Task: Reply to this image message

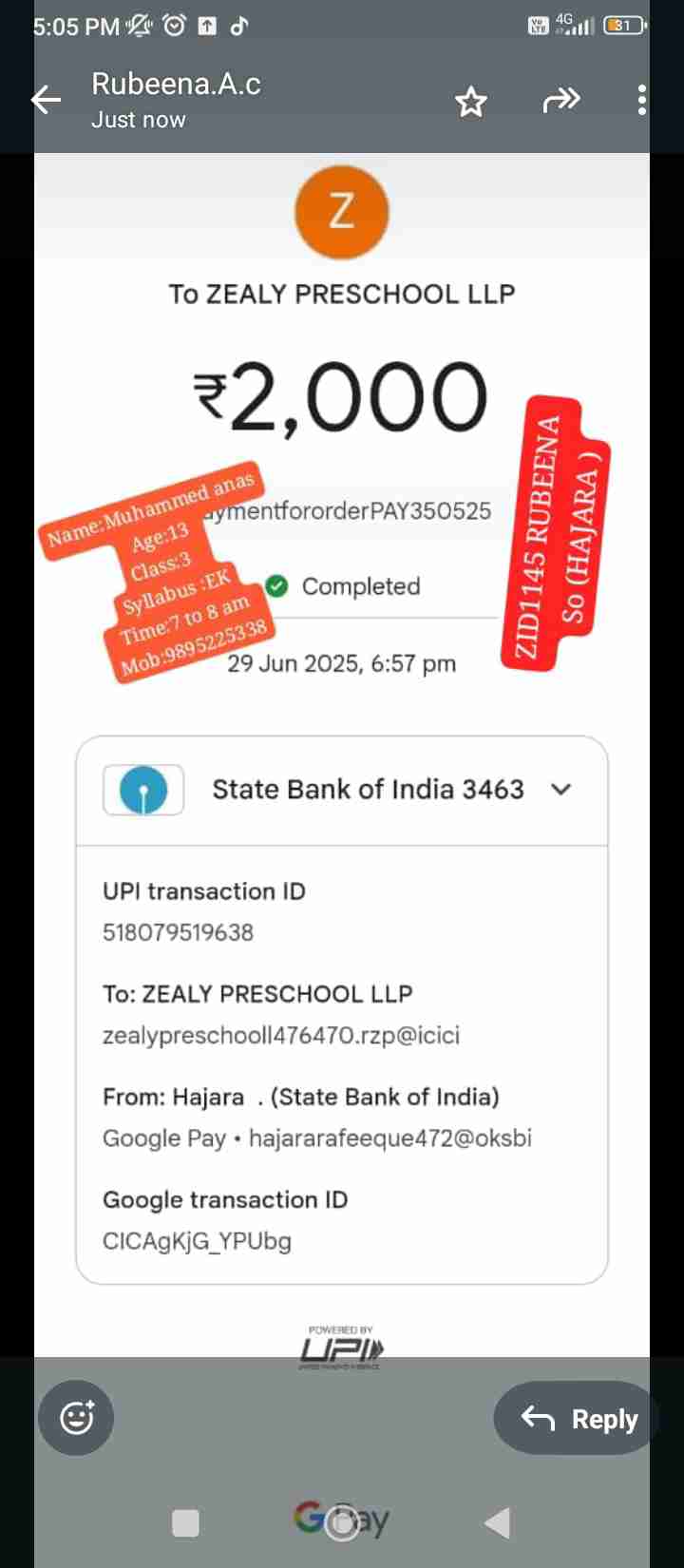Action: tap(579, 1419)
